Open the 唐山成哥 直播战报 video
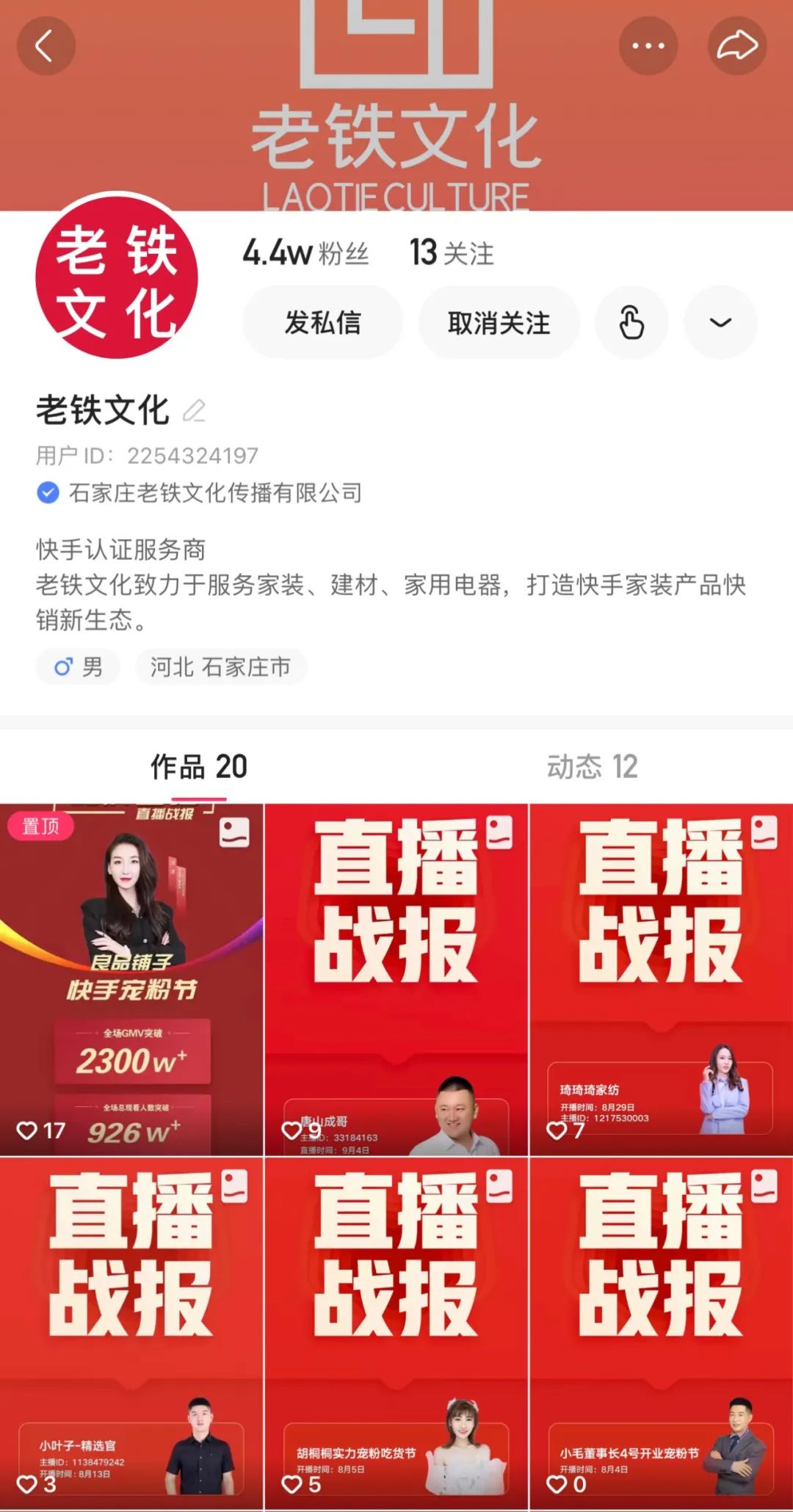The height and width of the screenshot is (1512, 793). 396,980
